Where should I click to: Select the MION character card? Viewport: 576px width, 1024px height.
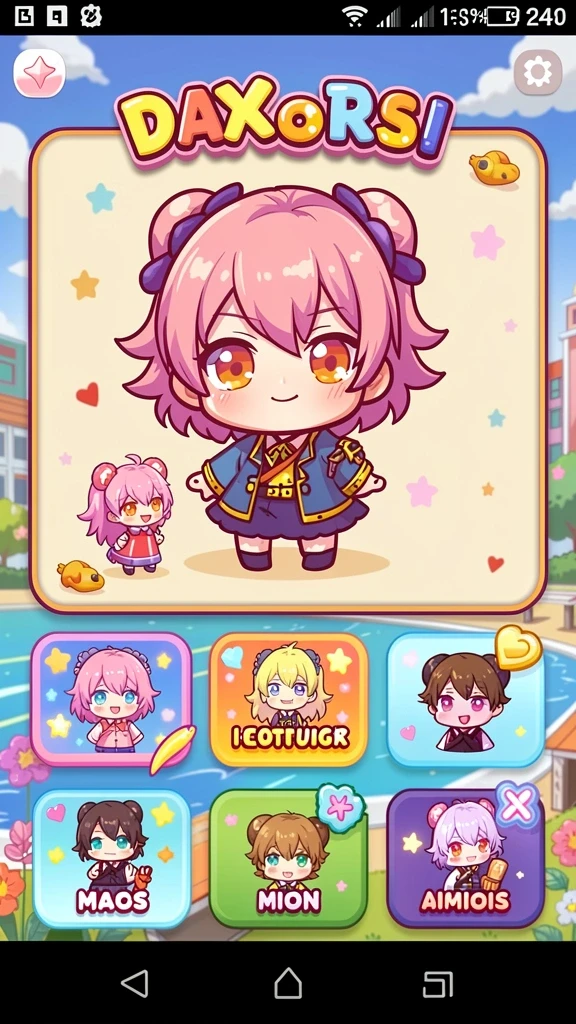click(x=288, y=859)
